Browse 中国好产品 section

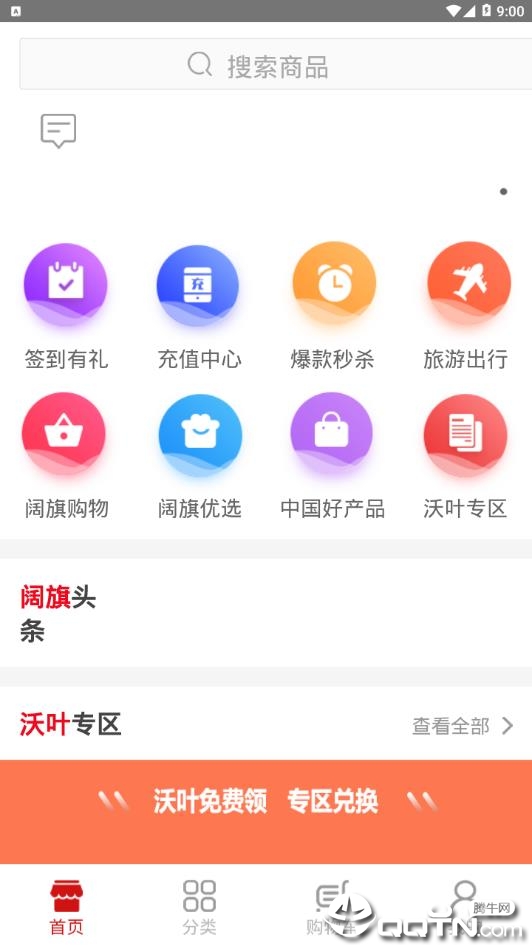click(x=332, y=456)
